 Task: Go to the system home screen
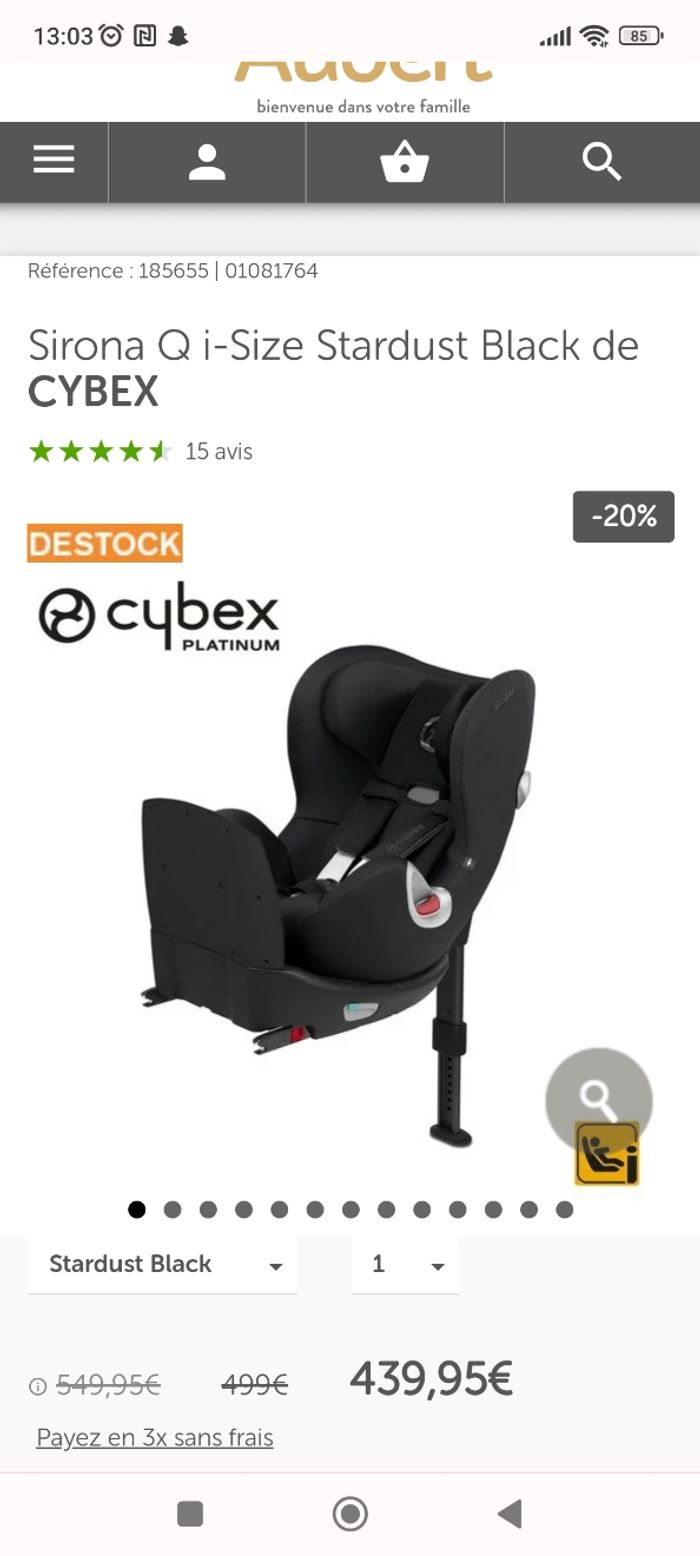pos(350,1514)
